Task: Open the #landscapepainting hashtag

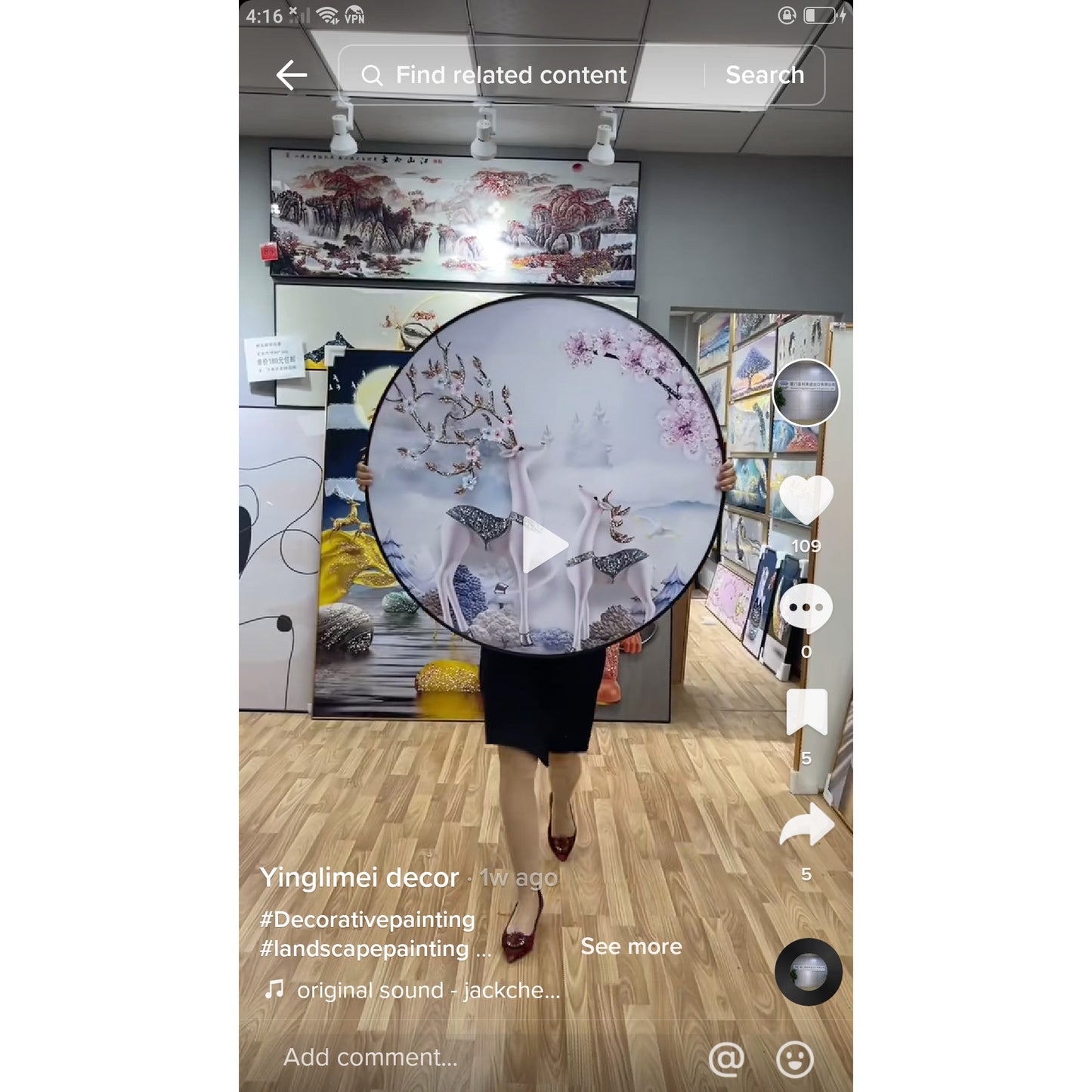Action: pyautogui.click(x=364, y=948)
